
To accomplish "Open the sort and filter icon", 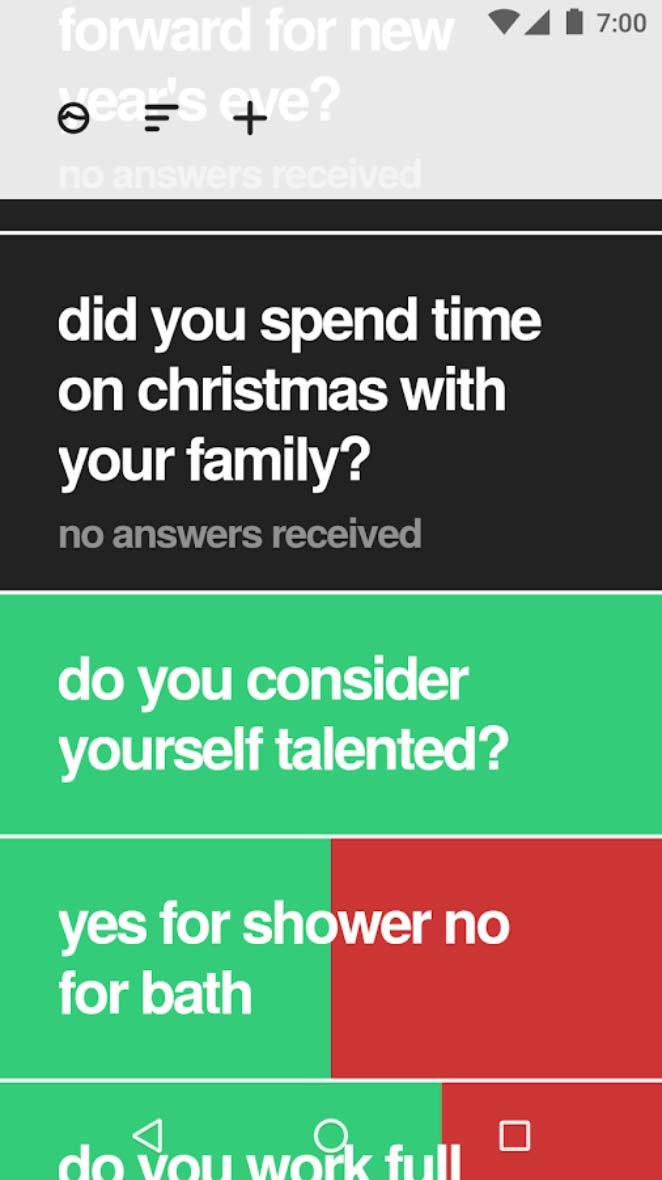I will pos(161,118).
